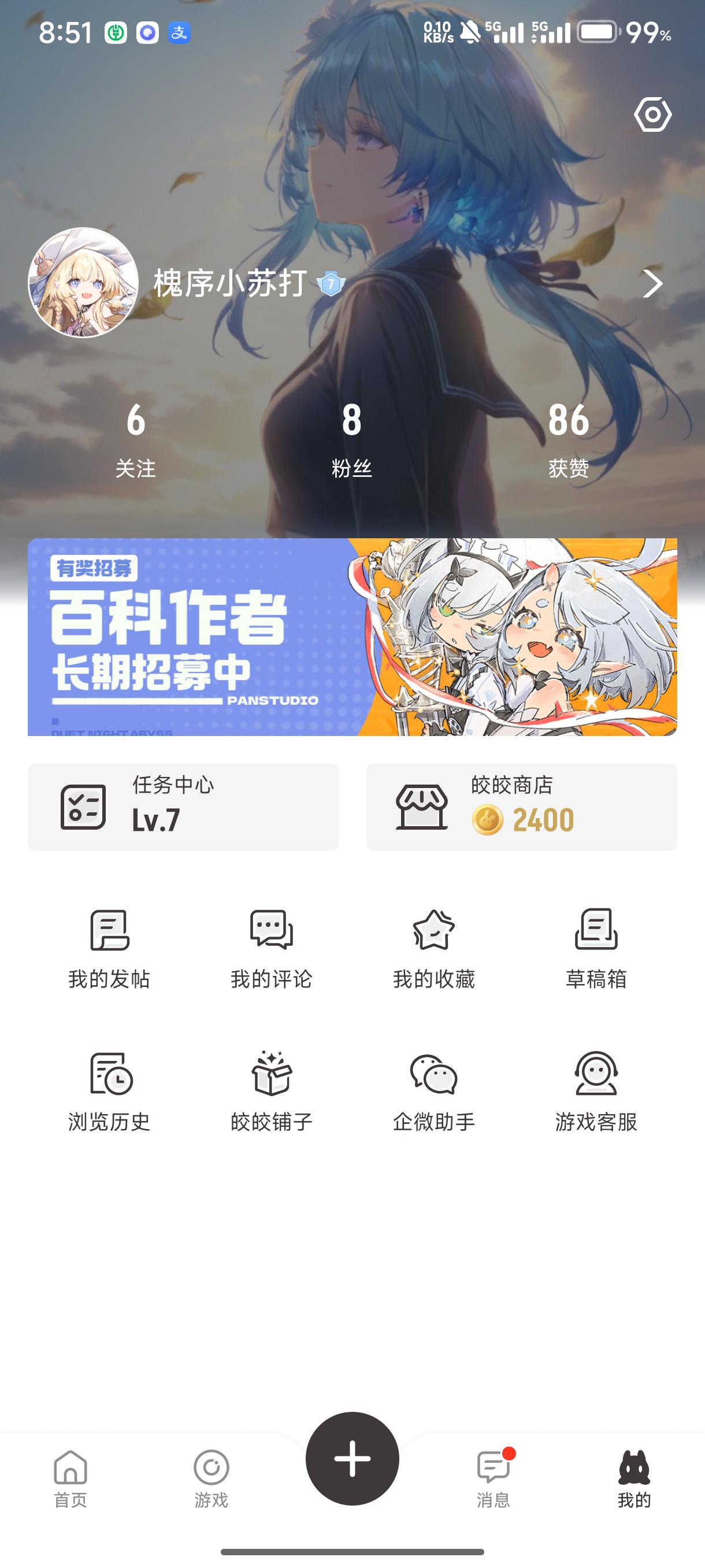This screenshot has height=1568, width=705.
Task: View the 粉丝 followers list
Action: [x=351, y=438]
